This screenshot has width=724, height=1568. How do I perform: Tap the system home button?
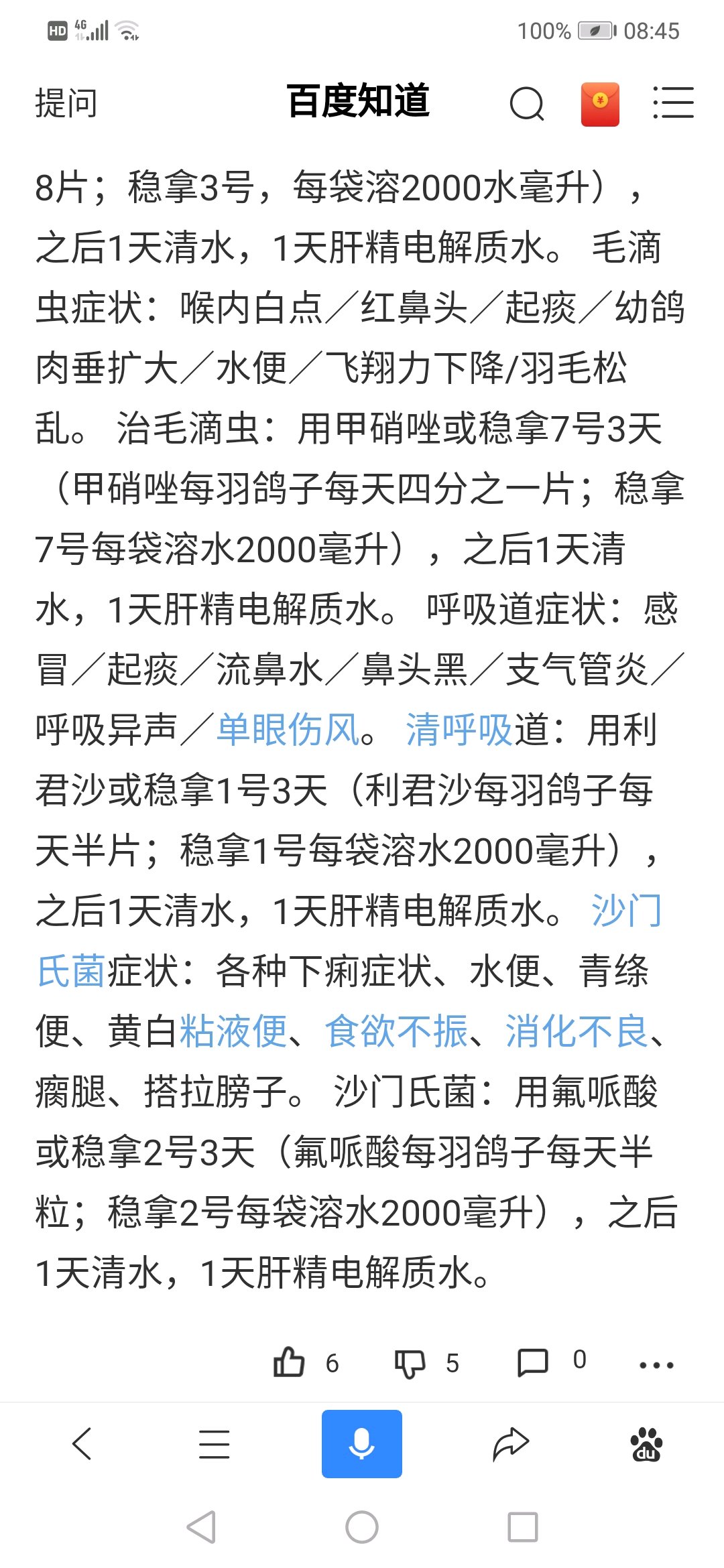click(x=362, y=1528)
